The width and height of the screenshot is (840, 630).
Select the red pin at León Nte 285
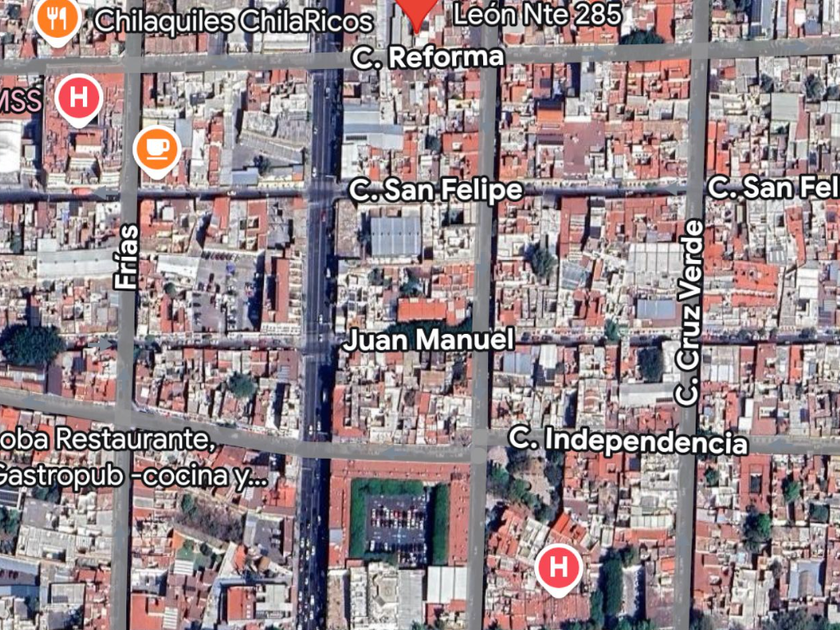[415, 10]
